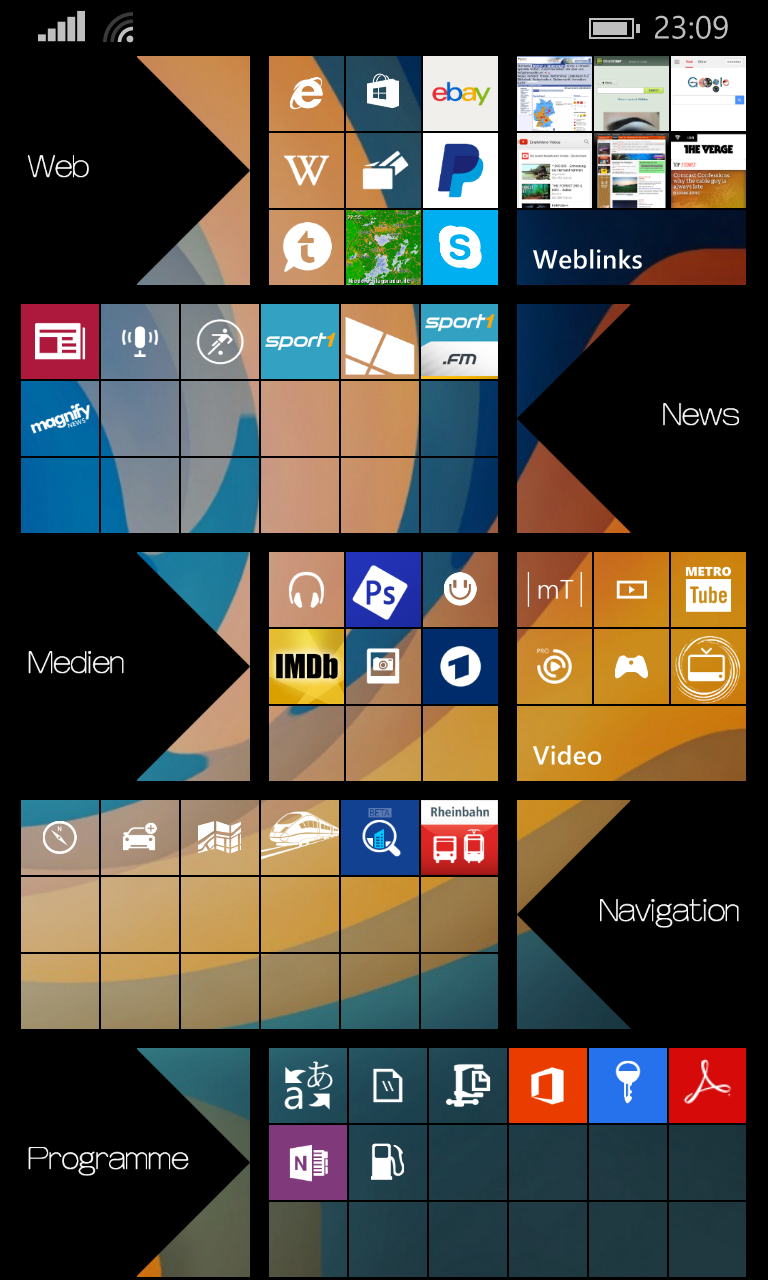Open the Office tile

click(547, 1085)
